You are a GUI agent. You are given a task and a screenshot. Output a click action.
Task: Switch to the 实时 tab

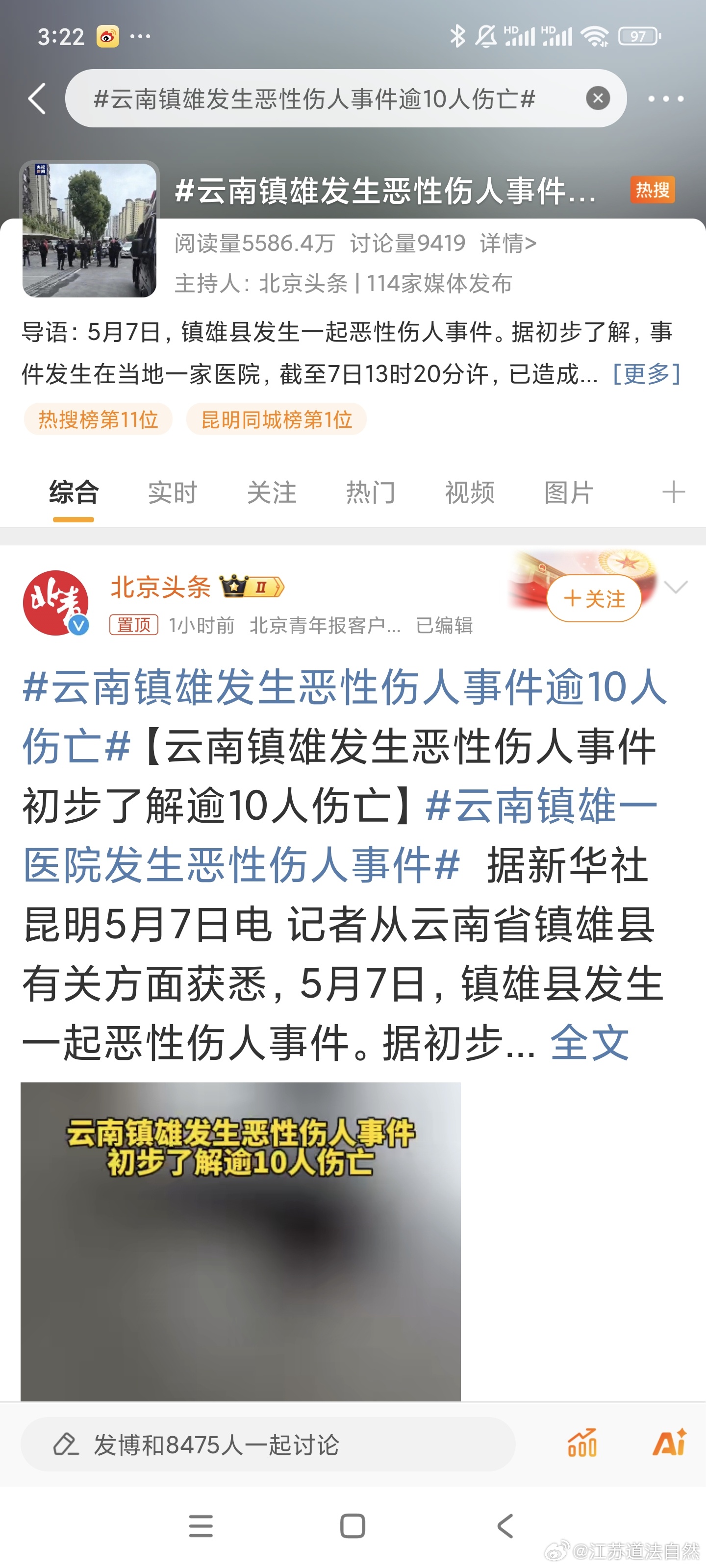173,492
